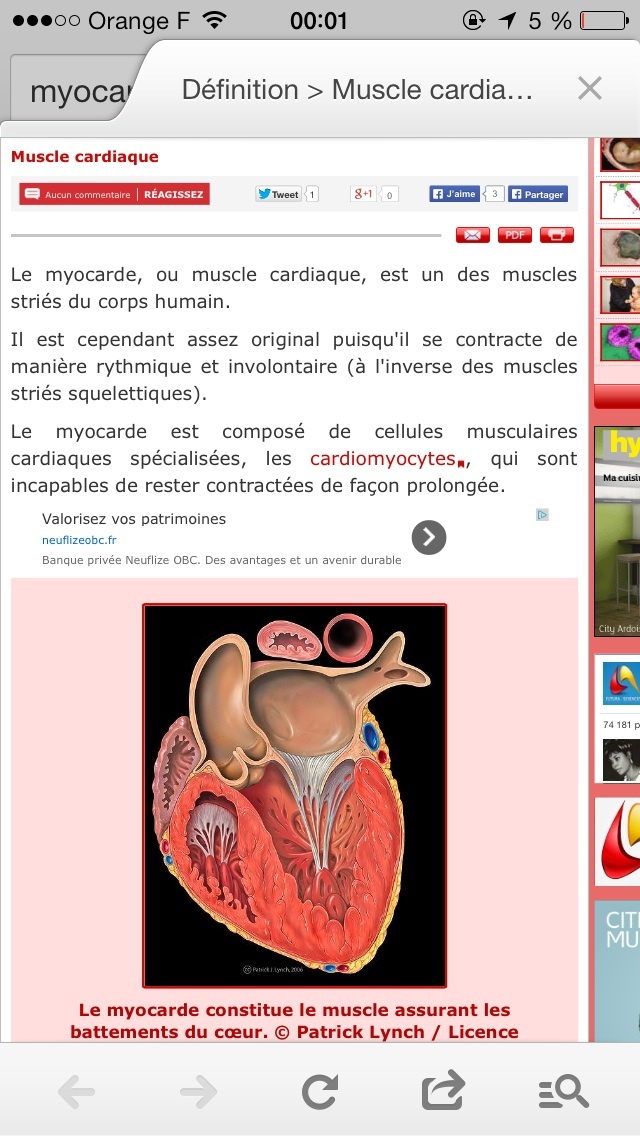The width and height of the screenshot is (640, 1136).
Task: Open the Neuflize OBC ad arrow
Action: click(x=429, y=538)
